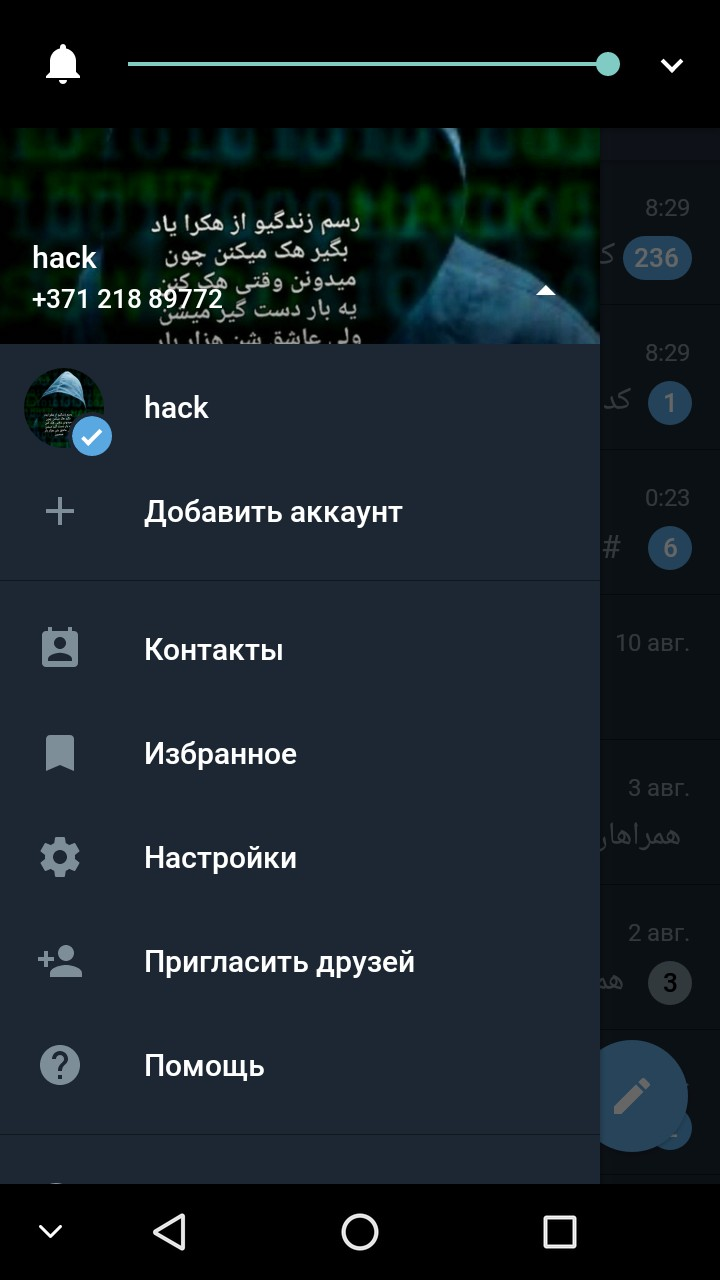Collapse the account list arrow

[546, 291]
